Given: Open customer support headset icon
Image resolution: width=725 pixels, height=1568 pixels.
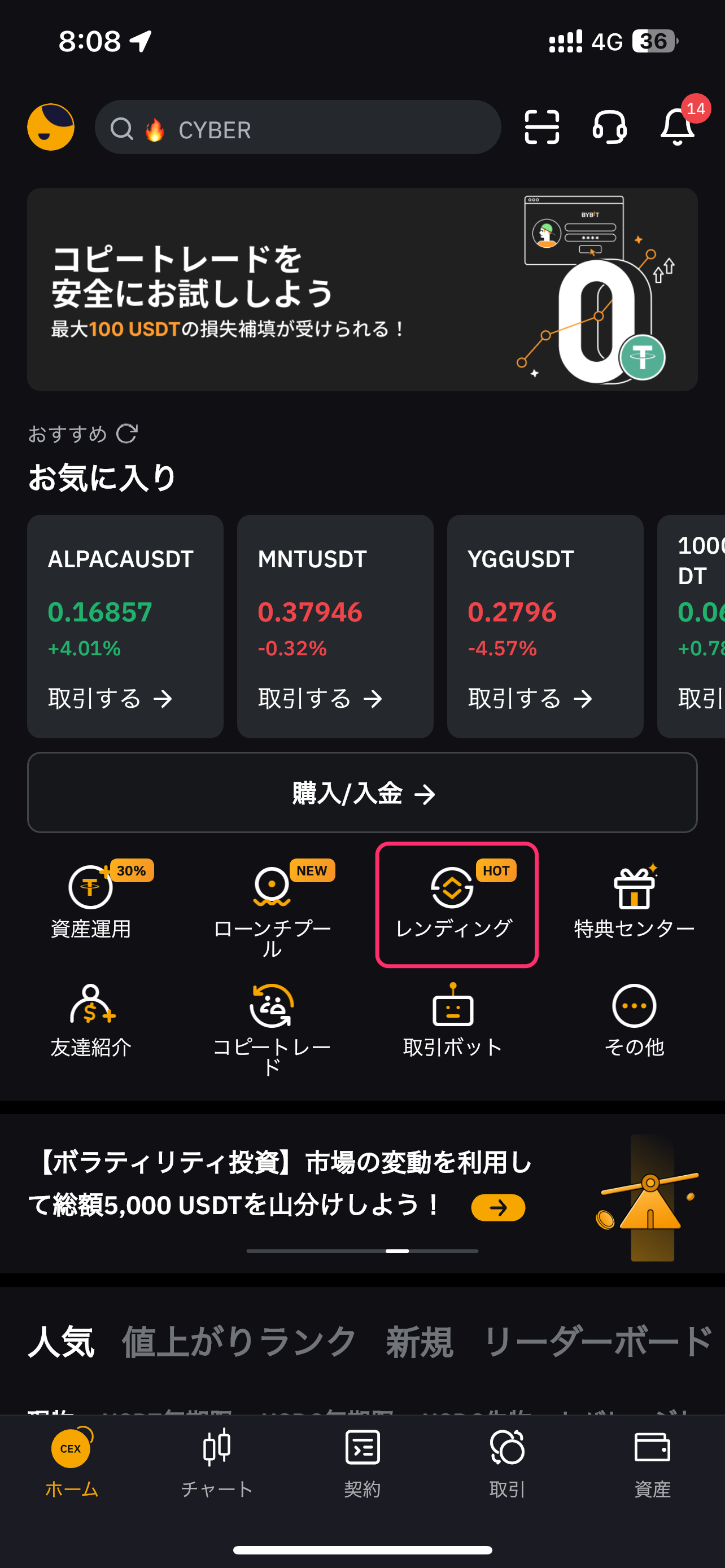Looking at the screenshot, I should click(x=609, y=127).
